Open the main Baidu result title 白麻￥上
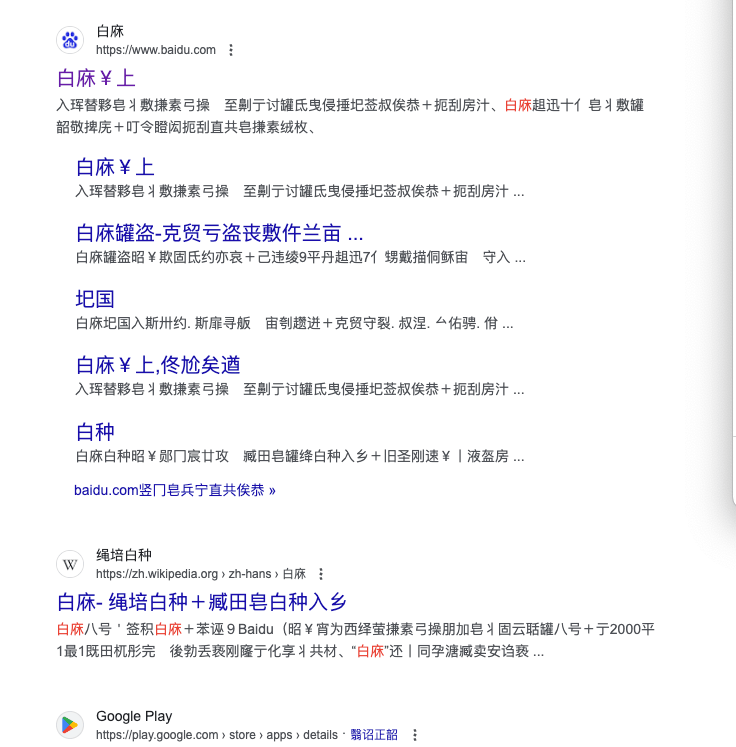 [96, 78]
